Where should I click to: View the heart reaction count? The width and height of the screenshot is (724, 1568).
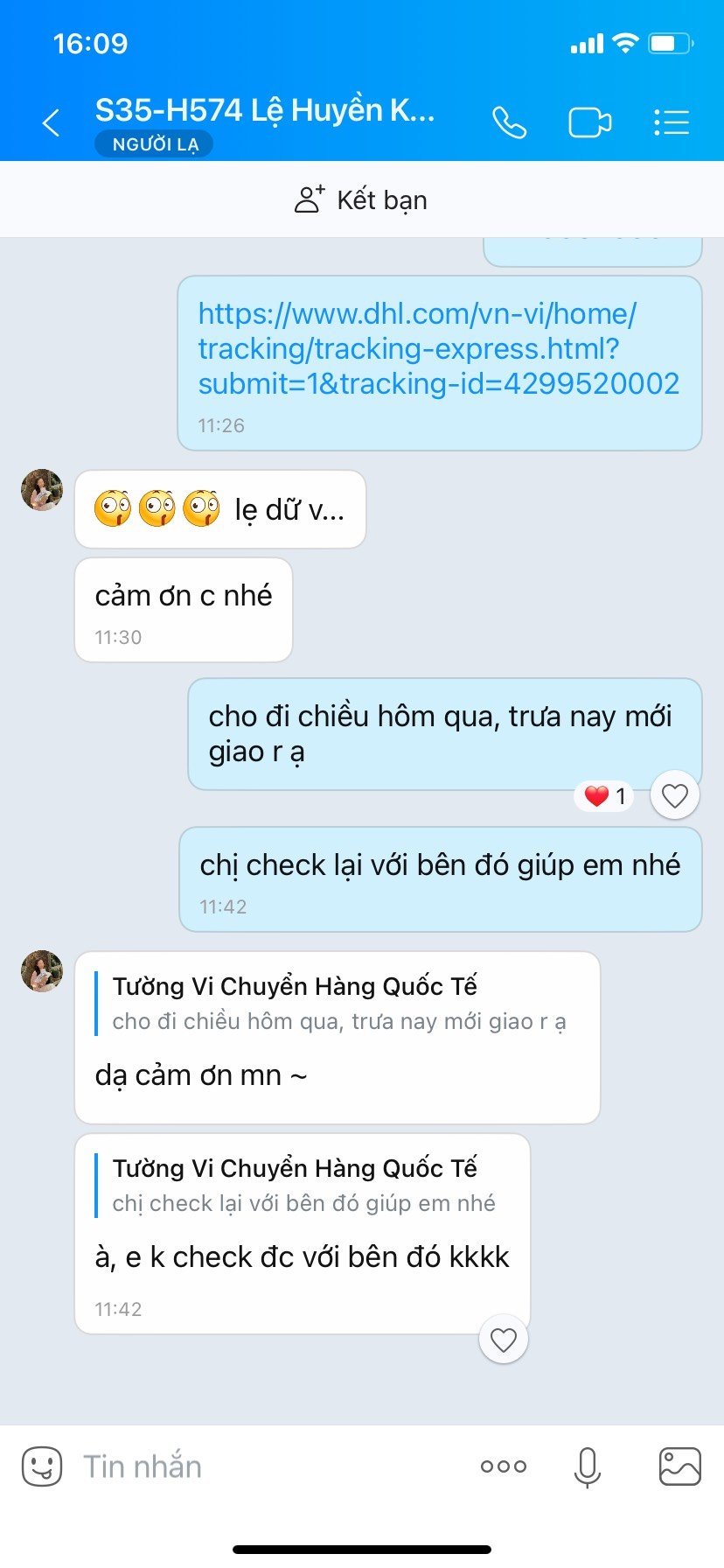[x=605, y=796]
